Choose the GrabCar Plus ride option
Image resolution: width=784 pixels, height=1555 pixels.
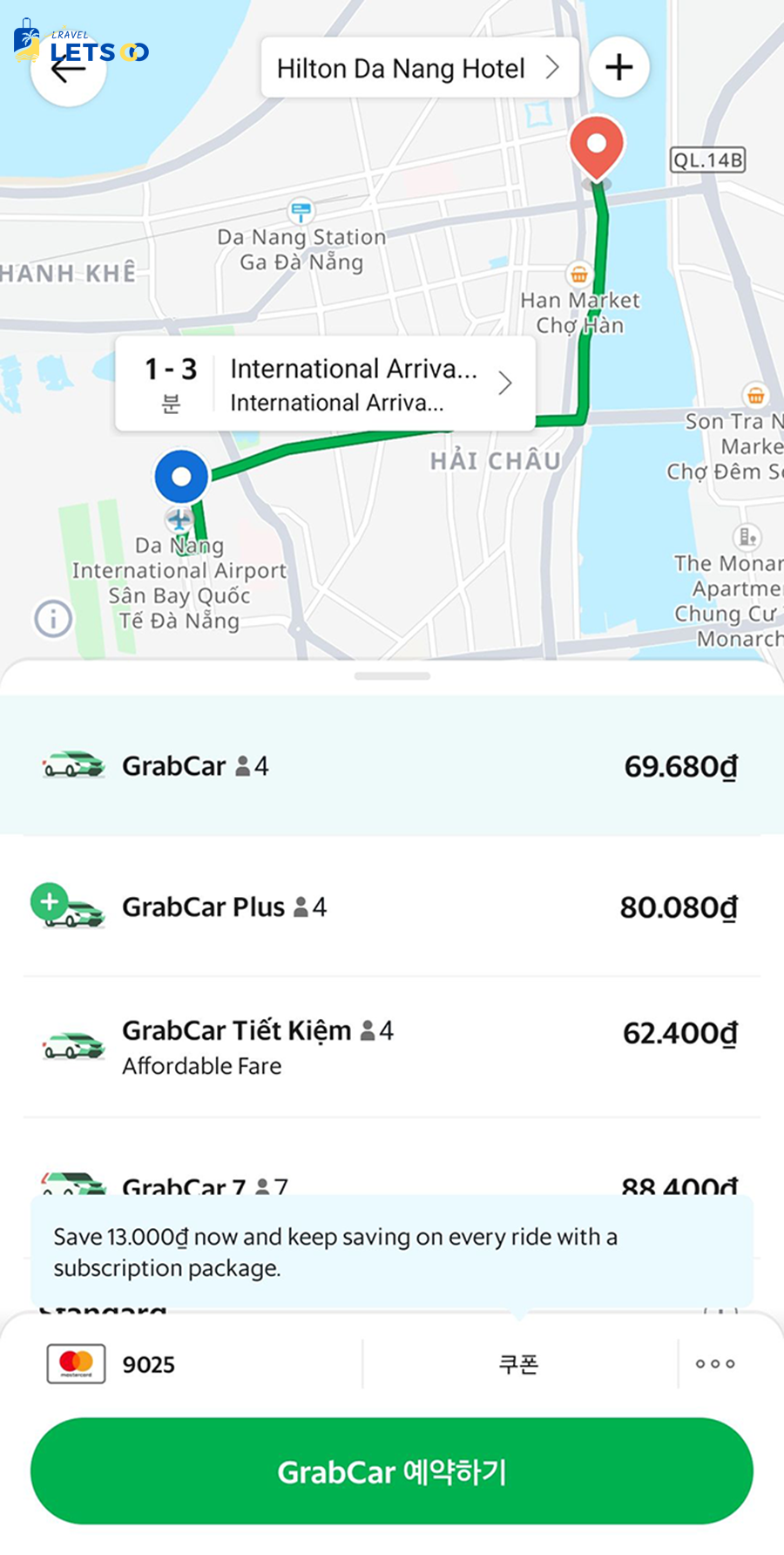coord(392,907)
